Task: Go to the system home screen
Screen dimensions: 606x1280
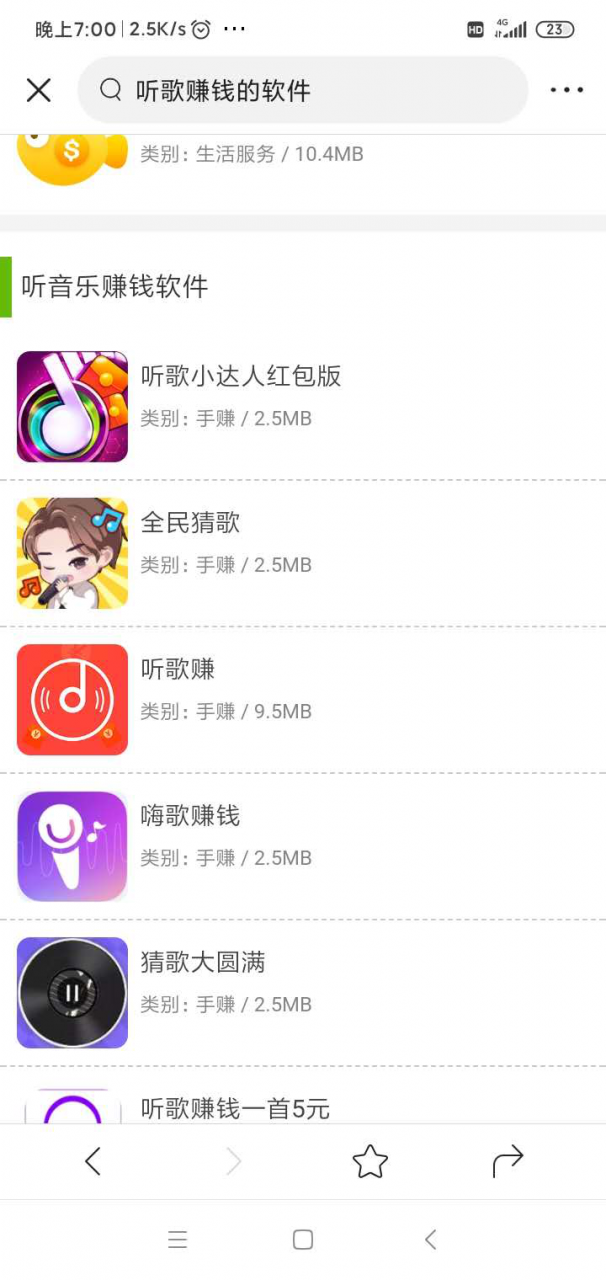Action: coord(303,1240)
